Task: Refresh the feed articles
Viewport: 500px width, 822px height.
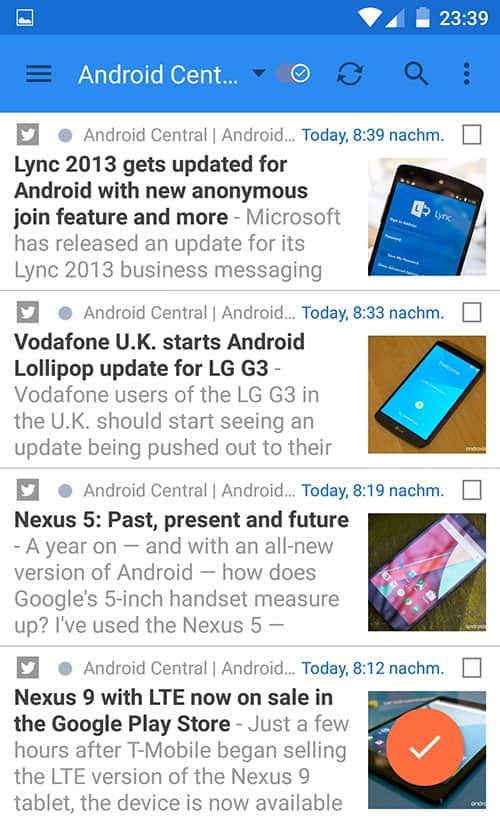Action: (x=350, y=74)
